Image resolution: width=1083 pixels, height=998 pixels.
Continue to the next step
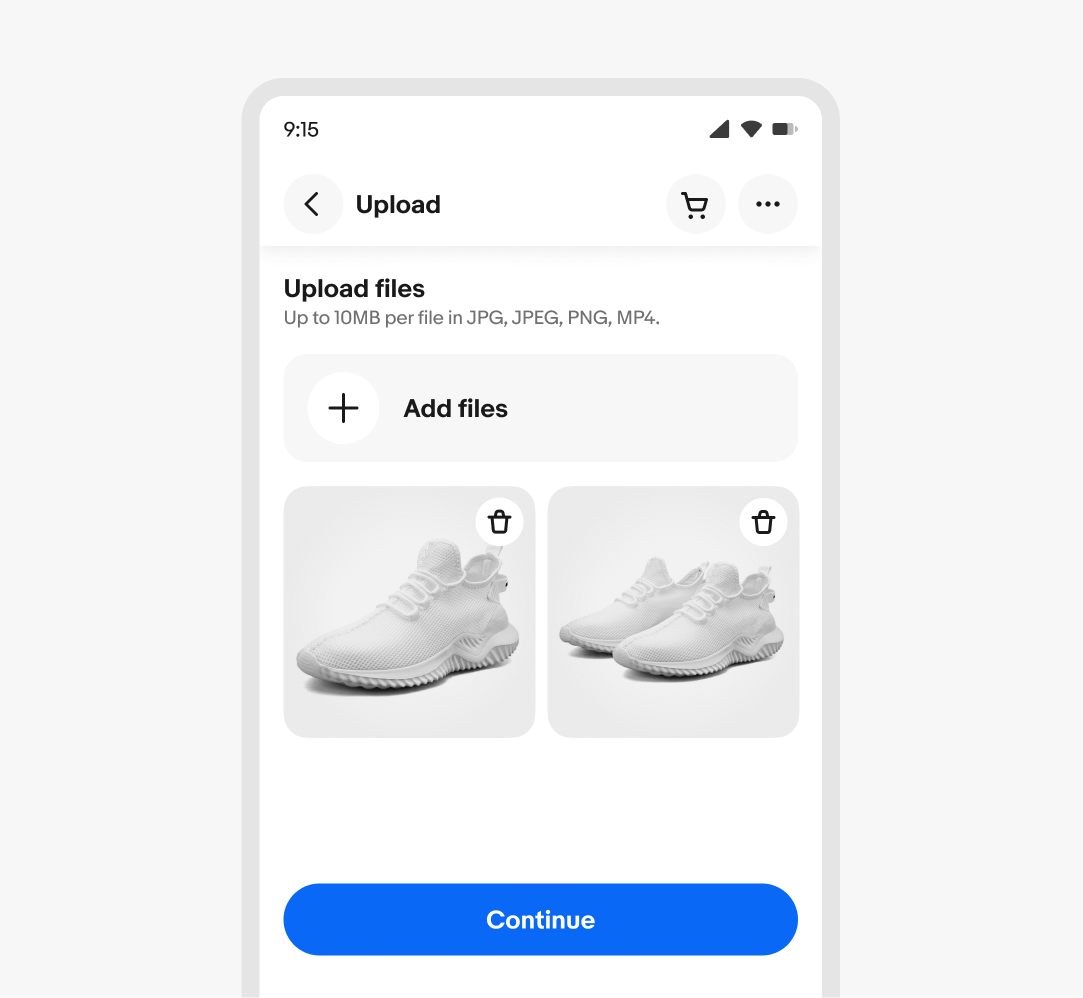pyautogui.click(x=540, y=919)
